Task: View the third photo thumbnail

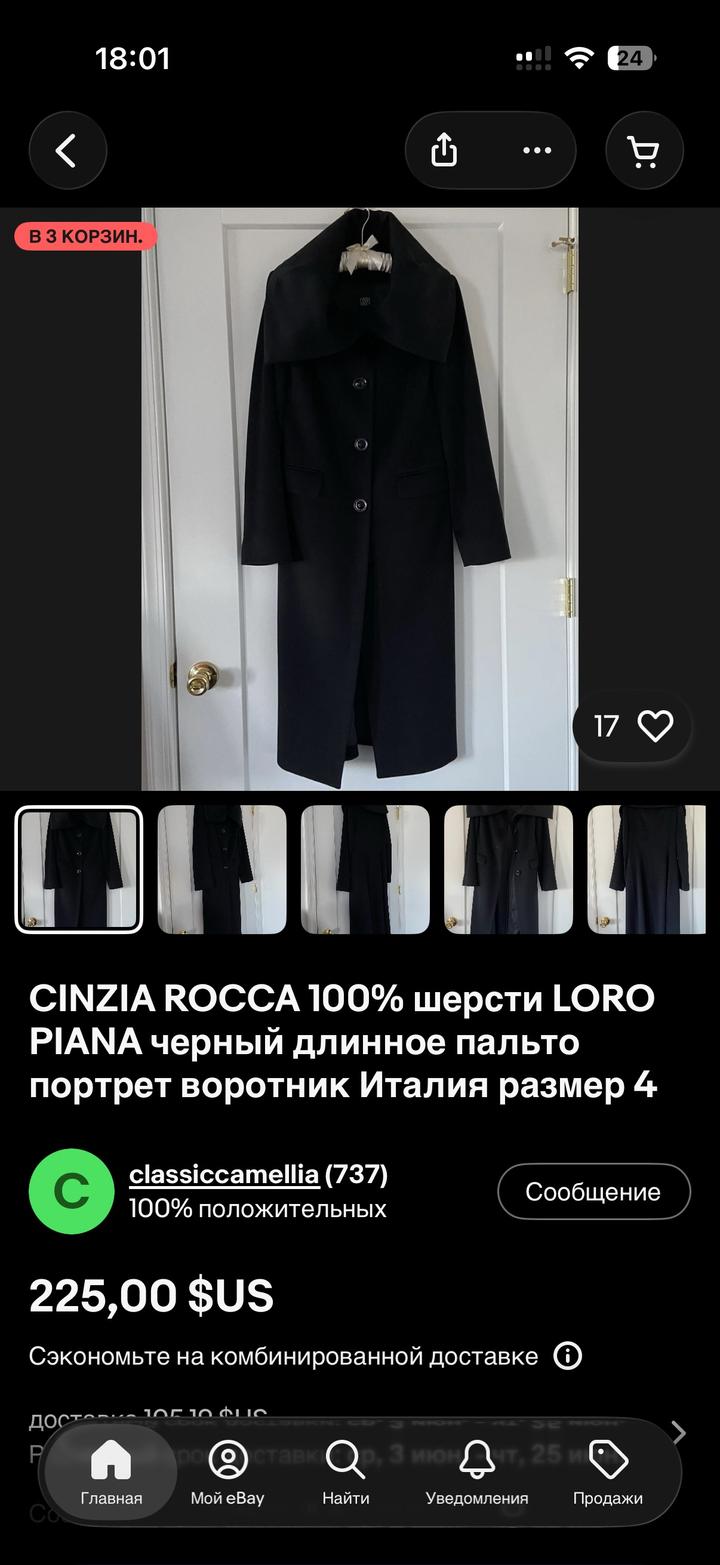Action: pos(365,869)
